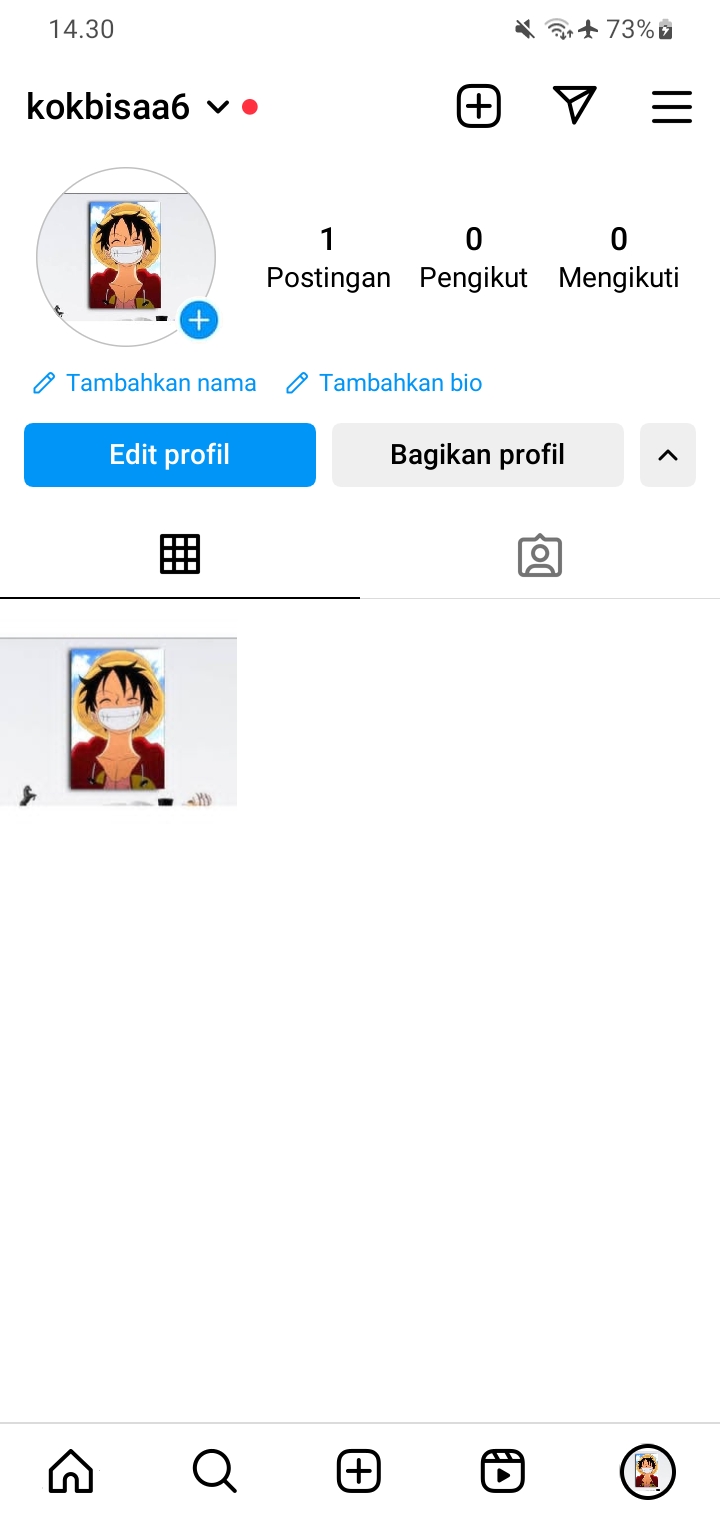This screenshot has height=1520, width=720.
Task: Open the hamburger menu
Action: click(671, 107)
